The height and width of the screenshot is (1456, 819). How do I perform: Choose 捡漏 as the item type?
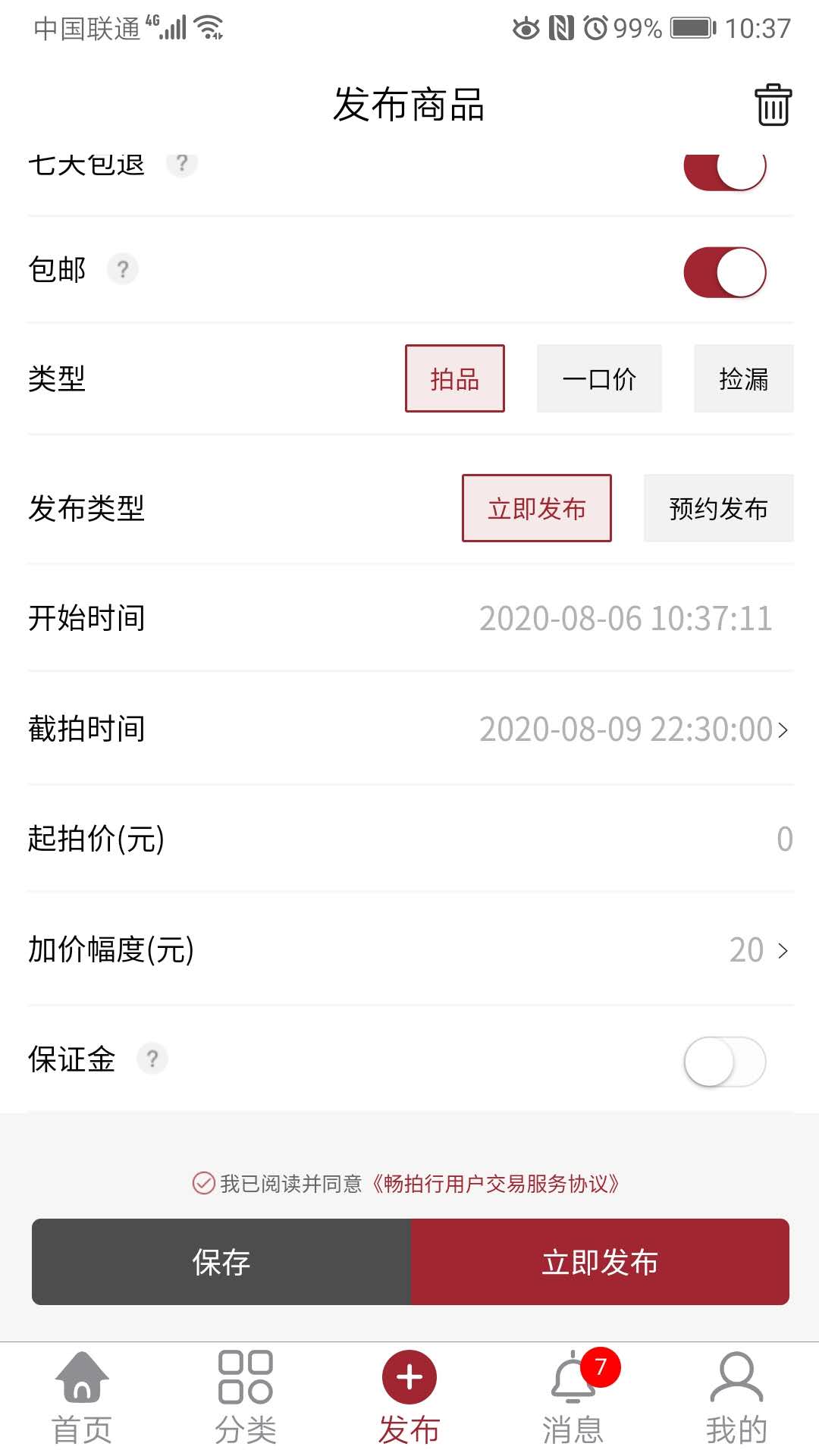pyautogui.click(x=743, y=378)
